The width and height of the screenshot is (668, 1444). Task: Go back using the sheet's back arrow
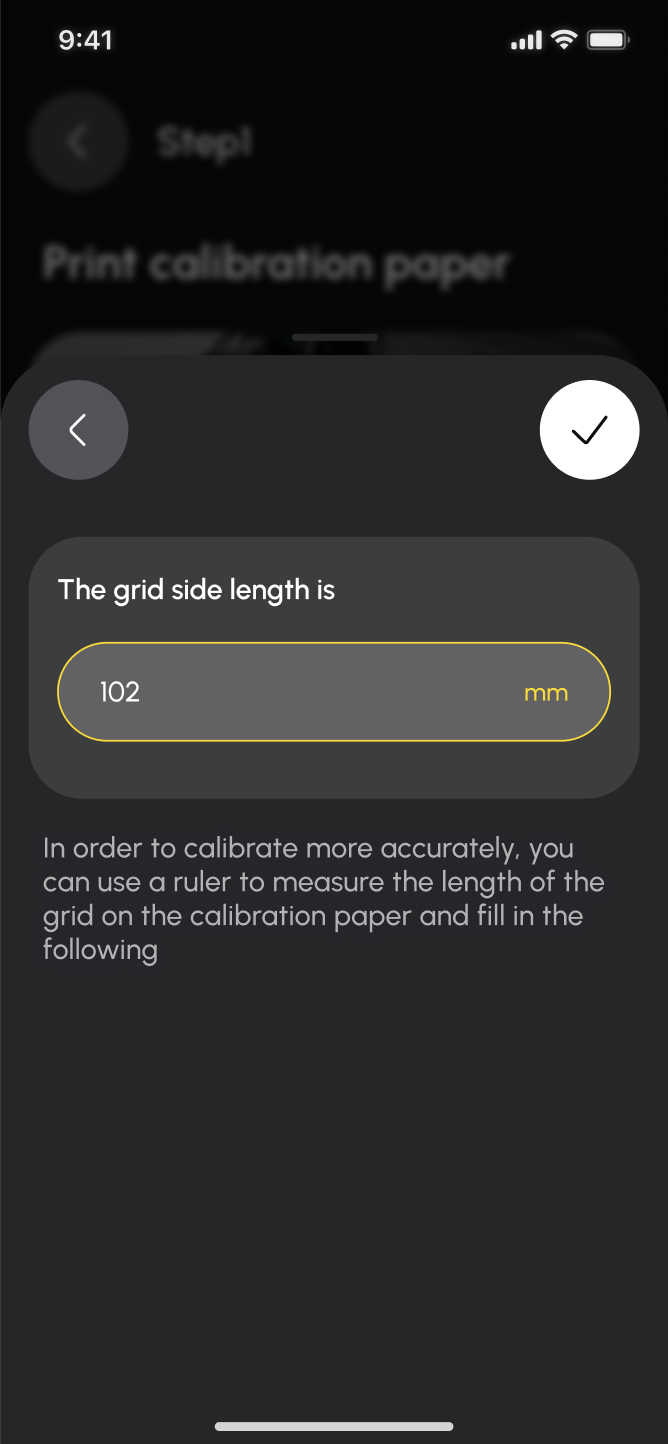pyautogui.click(x=78, y=430)
